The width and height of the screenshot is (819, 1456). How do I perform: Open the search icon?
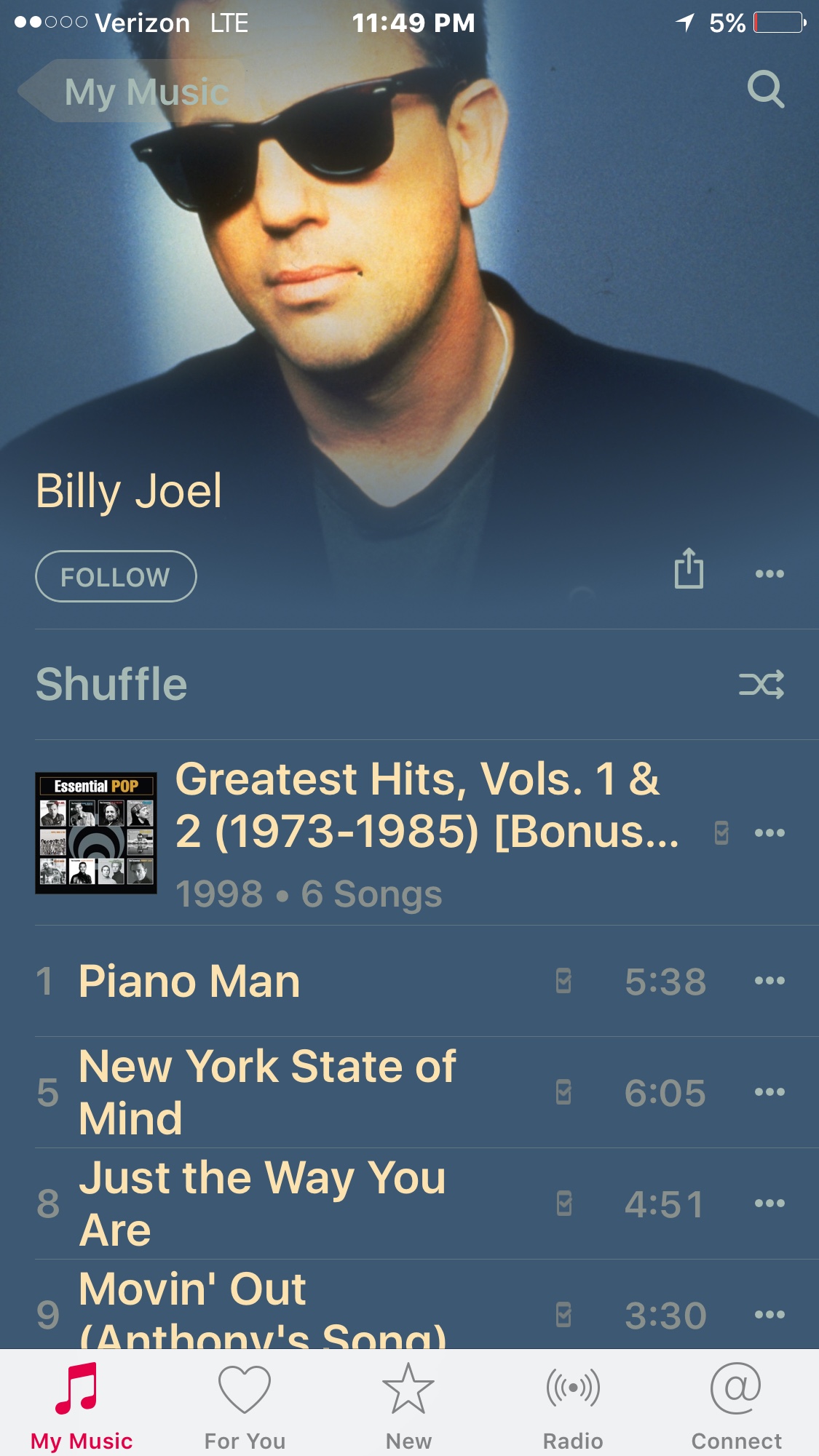[765, 90]
